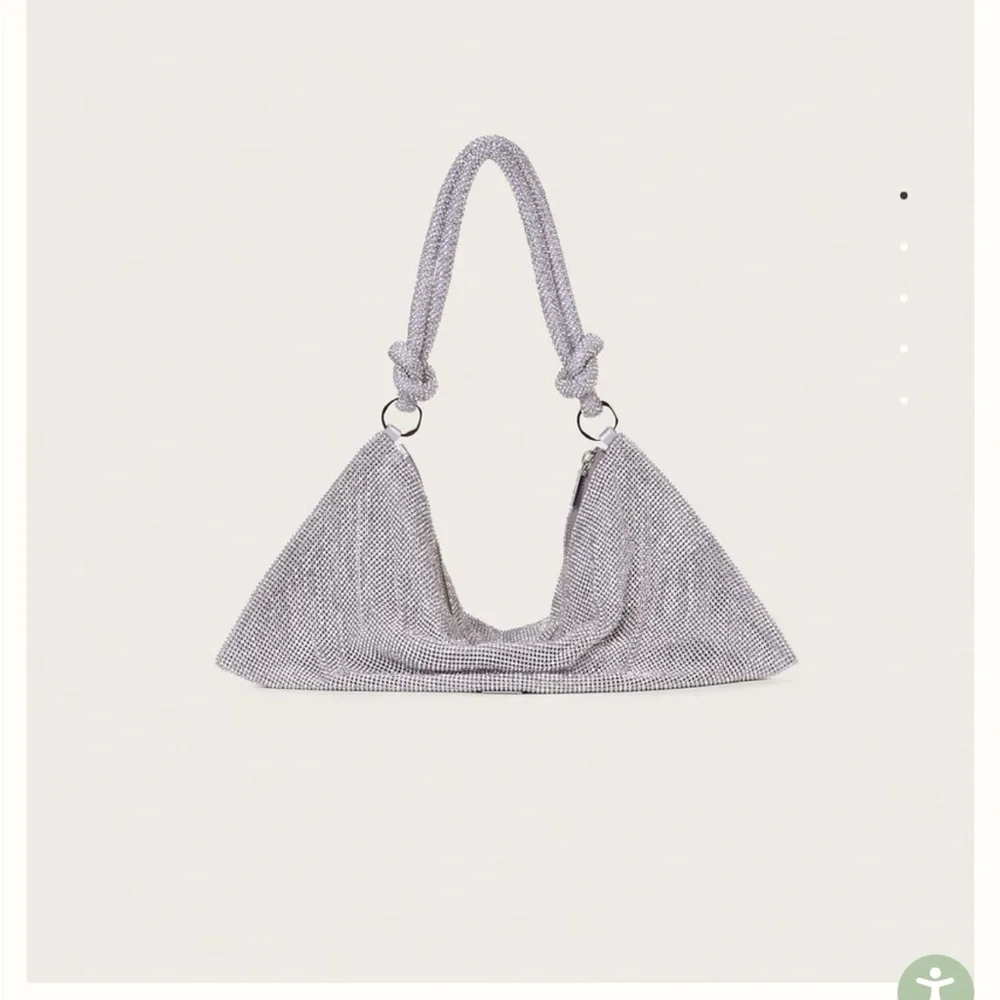
Task: Jump to the second product image dot
Action: (904, 246)
